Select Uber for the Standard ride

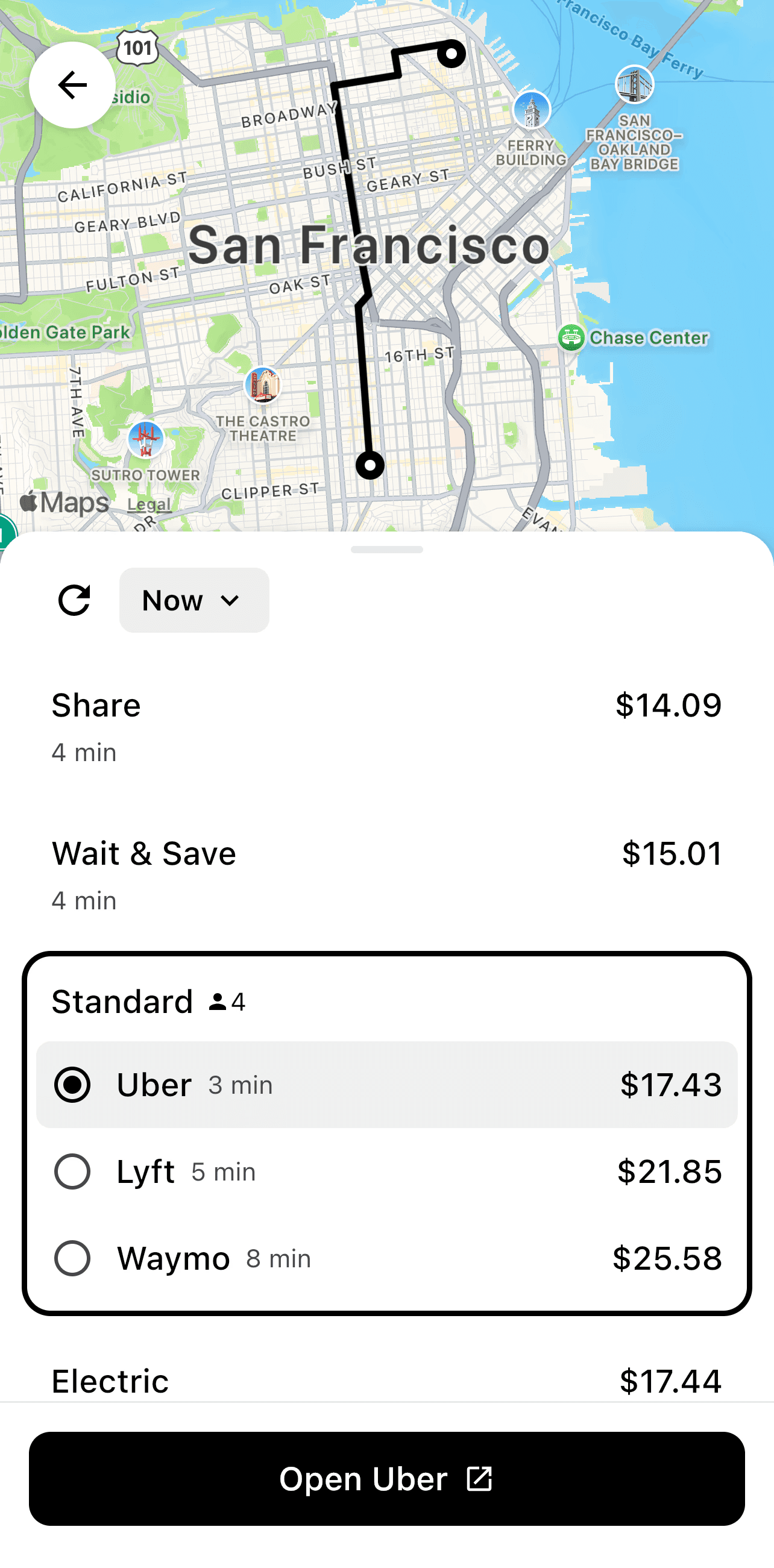pos(386,1084)
